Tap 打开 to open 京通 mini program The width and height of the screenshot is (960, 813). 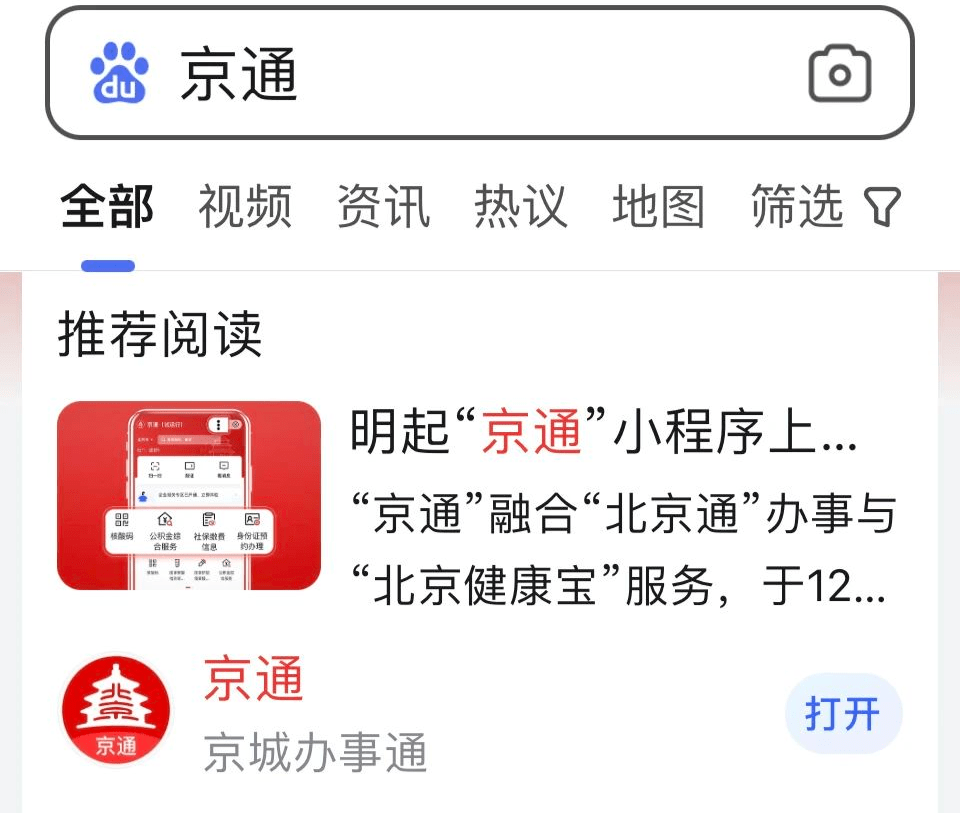(x=843, y=715)
